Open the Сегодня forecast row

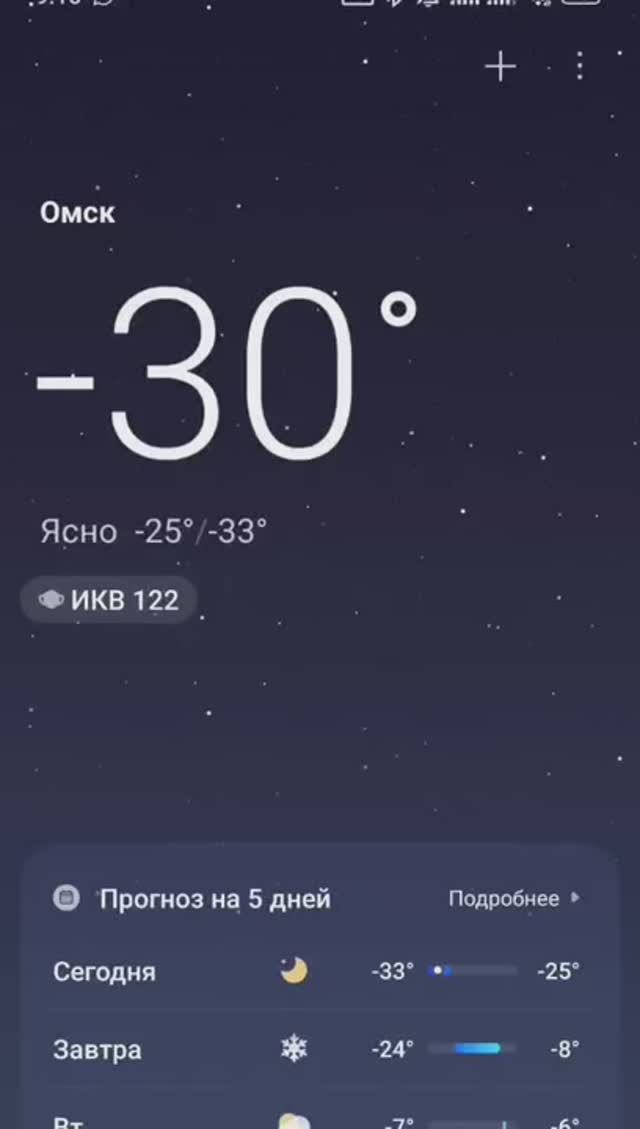click(316, 971)
